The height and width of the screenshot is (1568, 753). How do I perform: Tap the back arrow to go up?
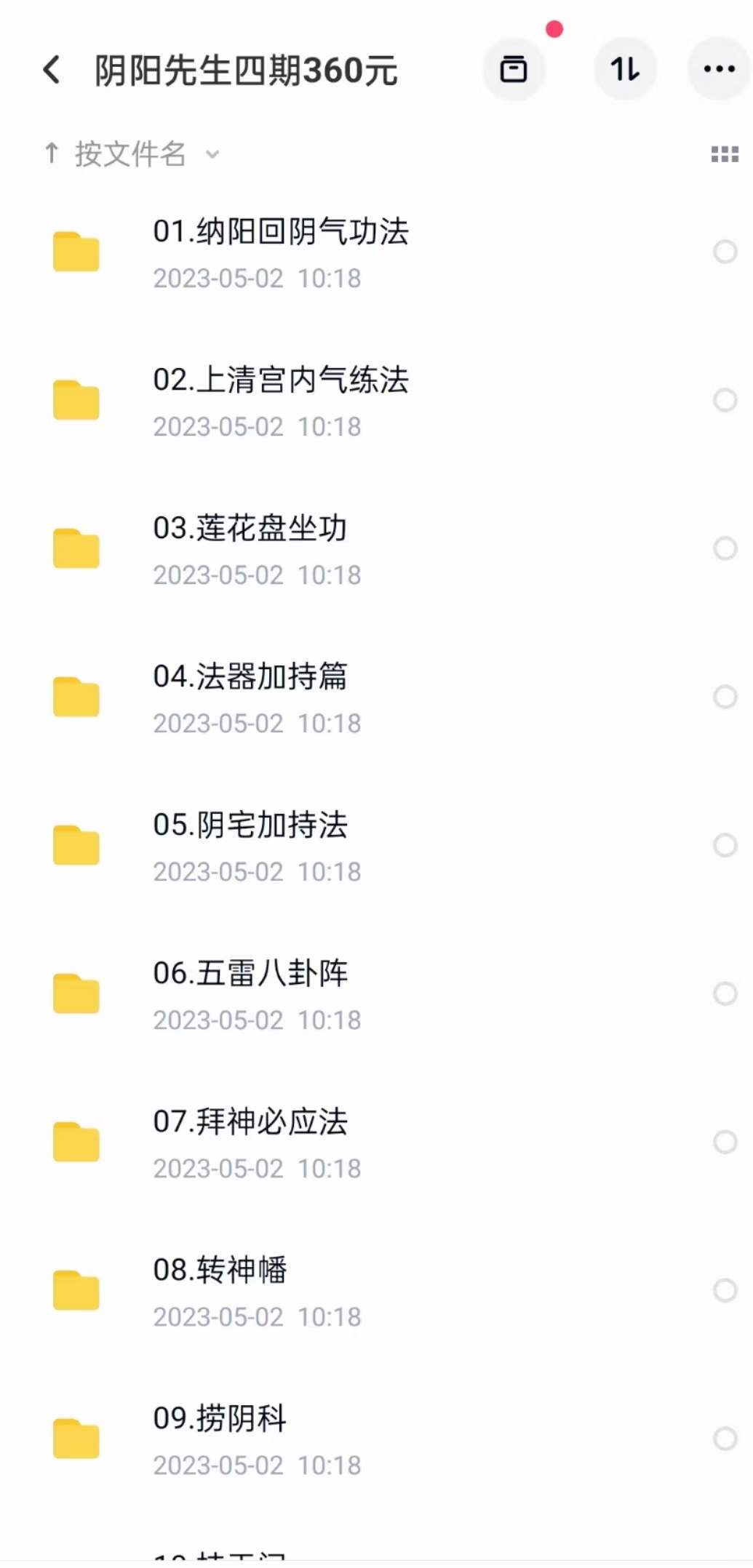49,68
